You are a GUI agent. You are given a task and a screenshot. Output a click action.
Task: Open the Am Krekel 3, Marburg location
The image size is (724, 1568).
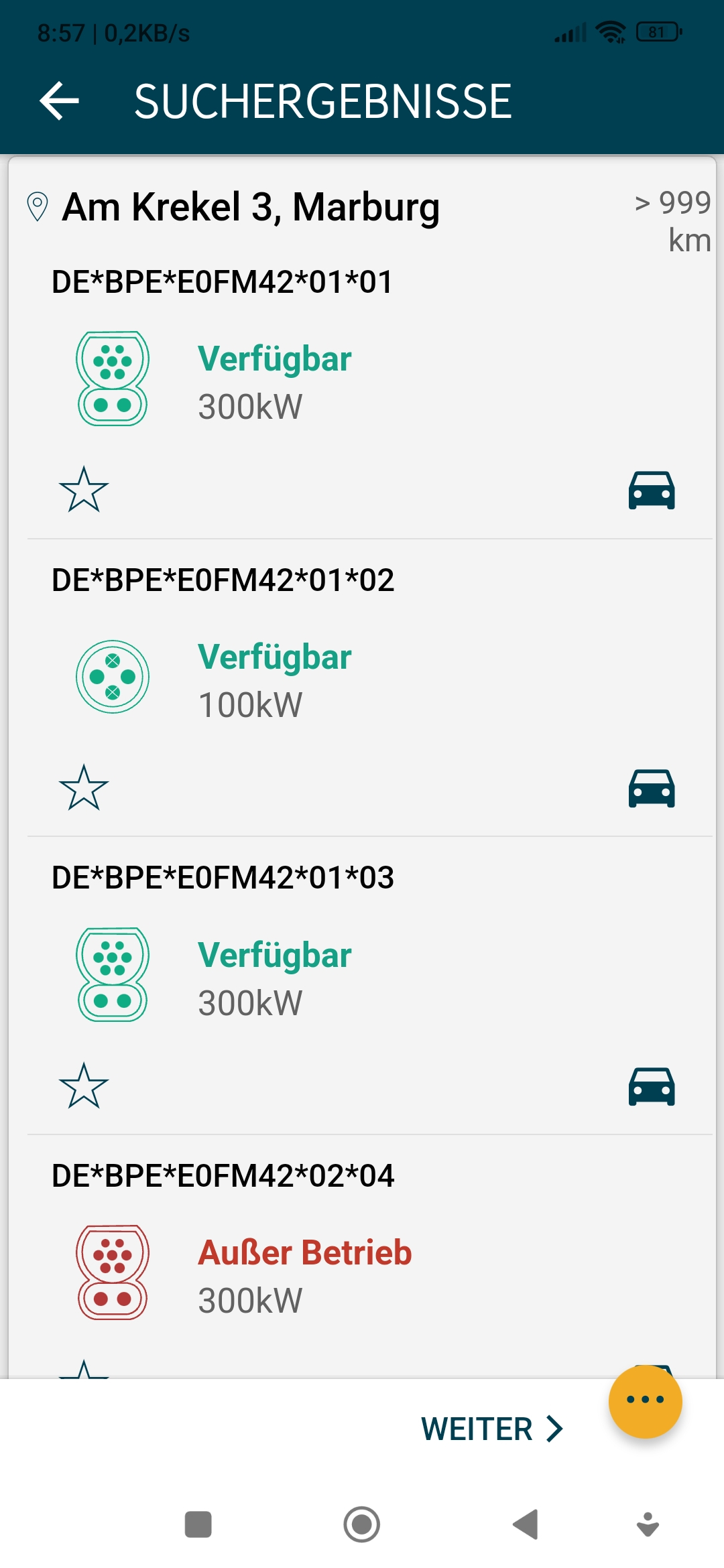click(251, 207)
